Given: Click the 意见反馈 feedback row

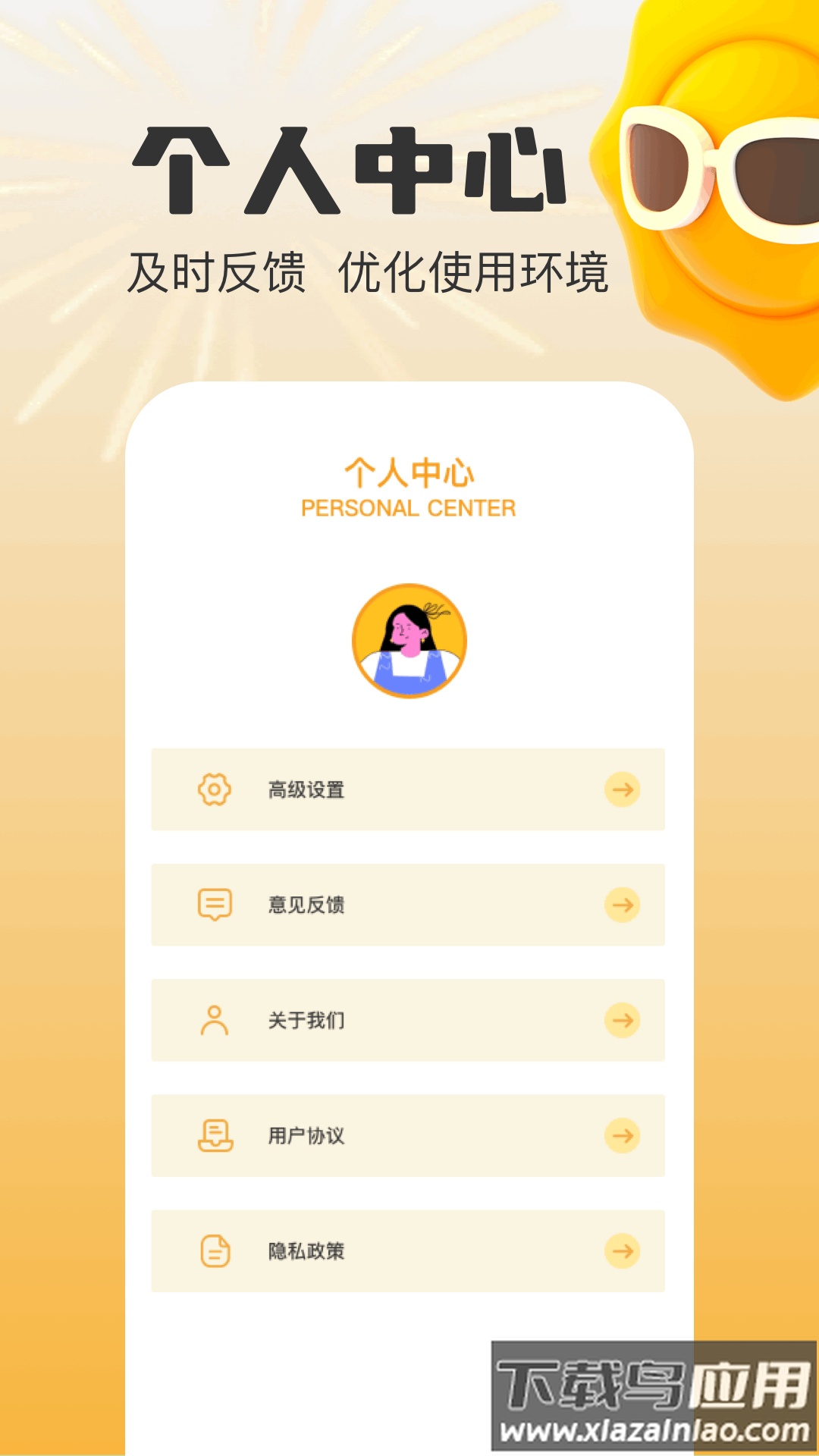Looking at the screenshot, I should (409, 905).
